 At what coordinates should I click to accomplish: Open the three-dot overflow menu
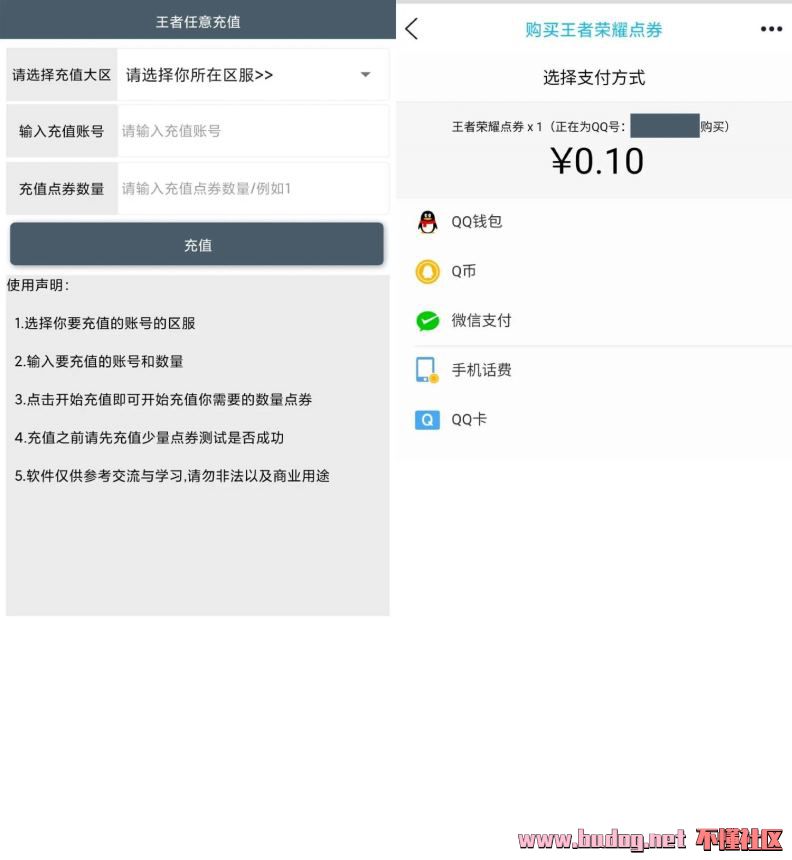tap(771, 29)
